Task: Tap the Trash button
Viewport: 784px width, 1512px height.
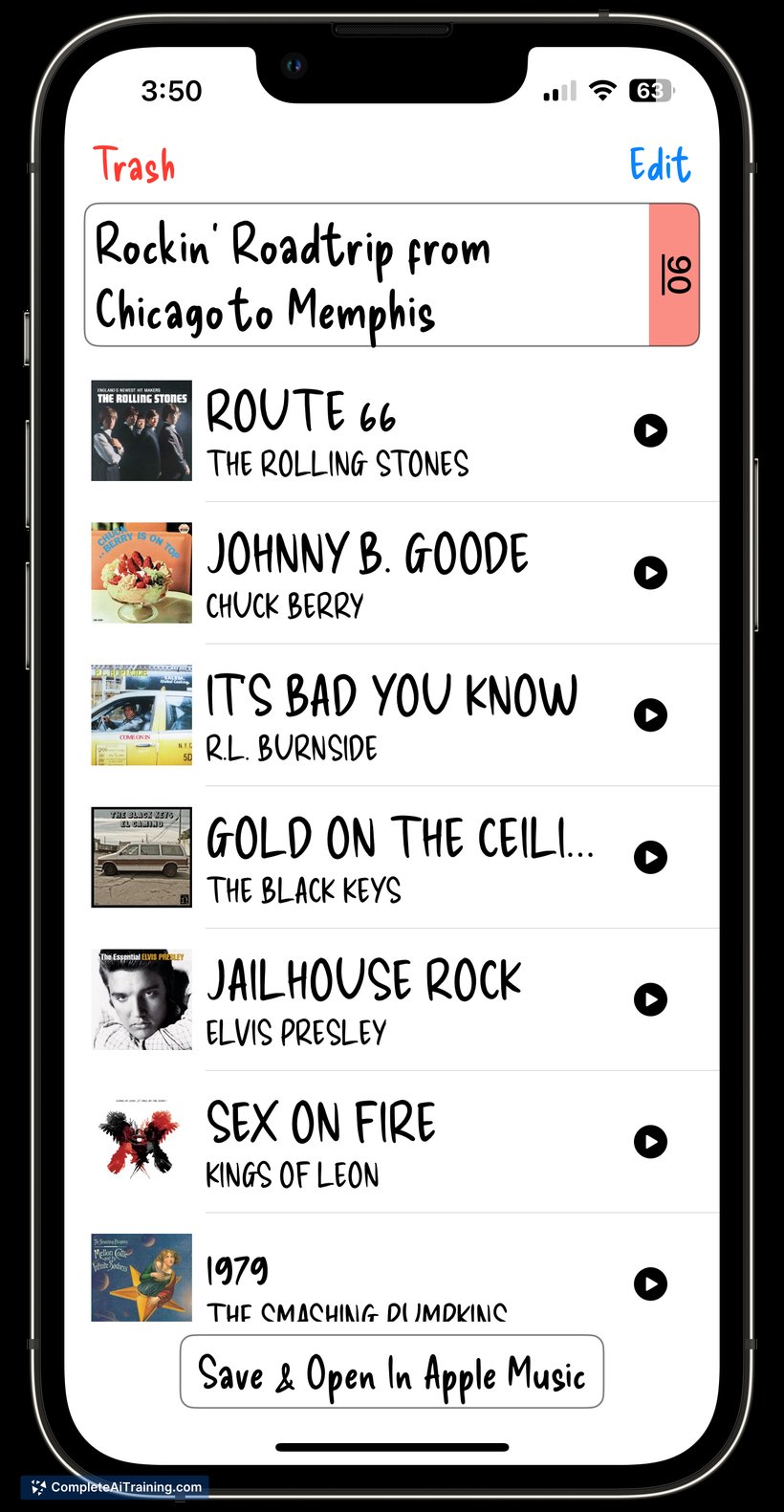Action: click(x=134, y=165)
